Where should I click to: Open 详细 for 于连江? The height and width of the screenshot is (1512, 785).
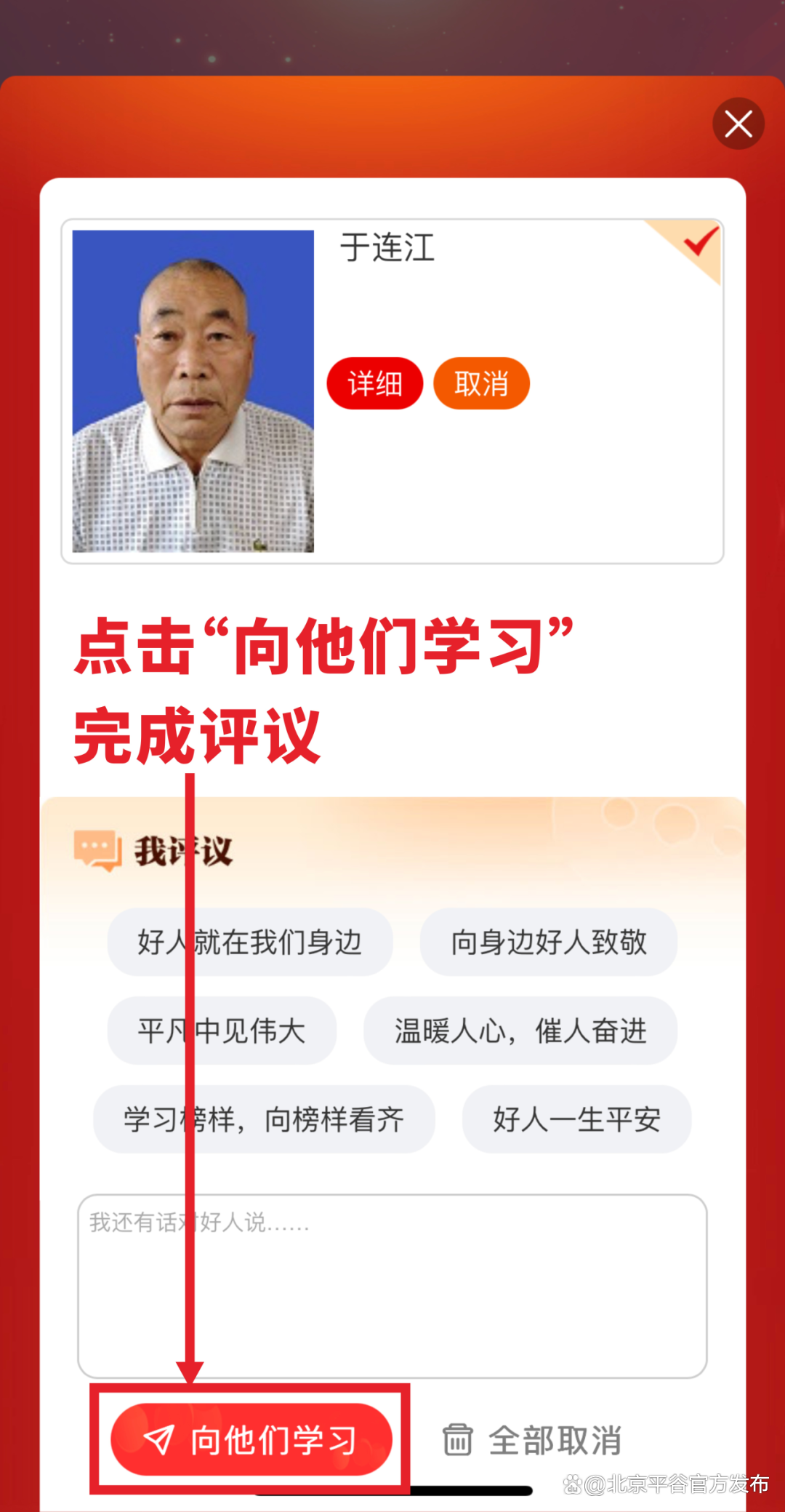pyautogui.click(x=374, y=383)
